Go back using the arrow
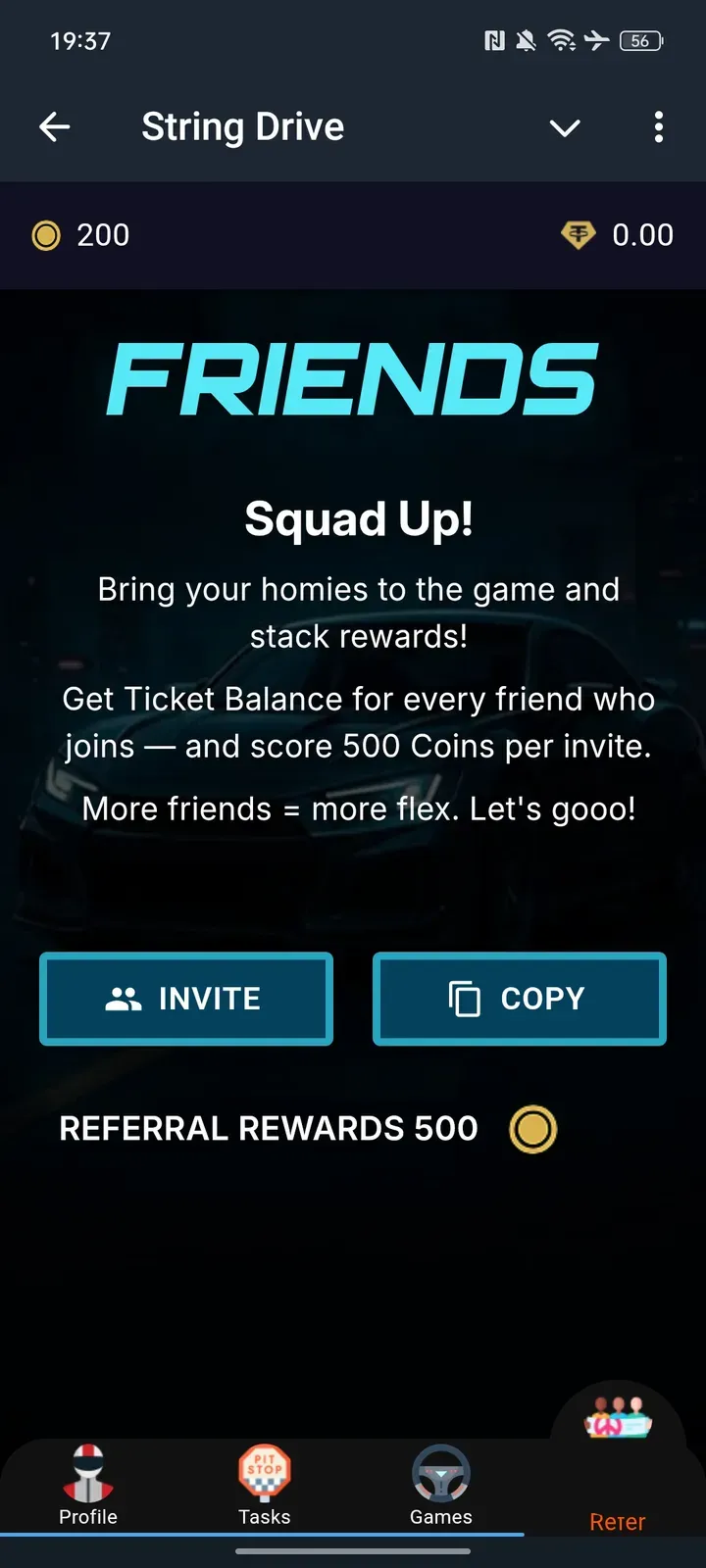706x1568 pixels. coord(55,126)
